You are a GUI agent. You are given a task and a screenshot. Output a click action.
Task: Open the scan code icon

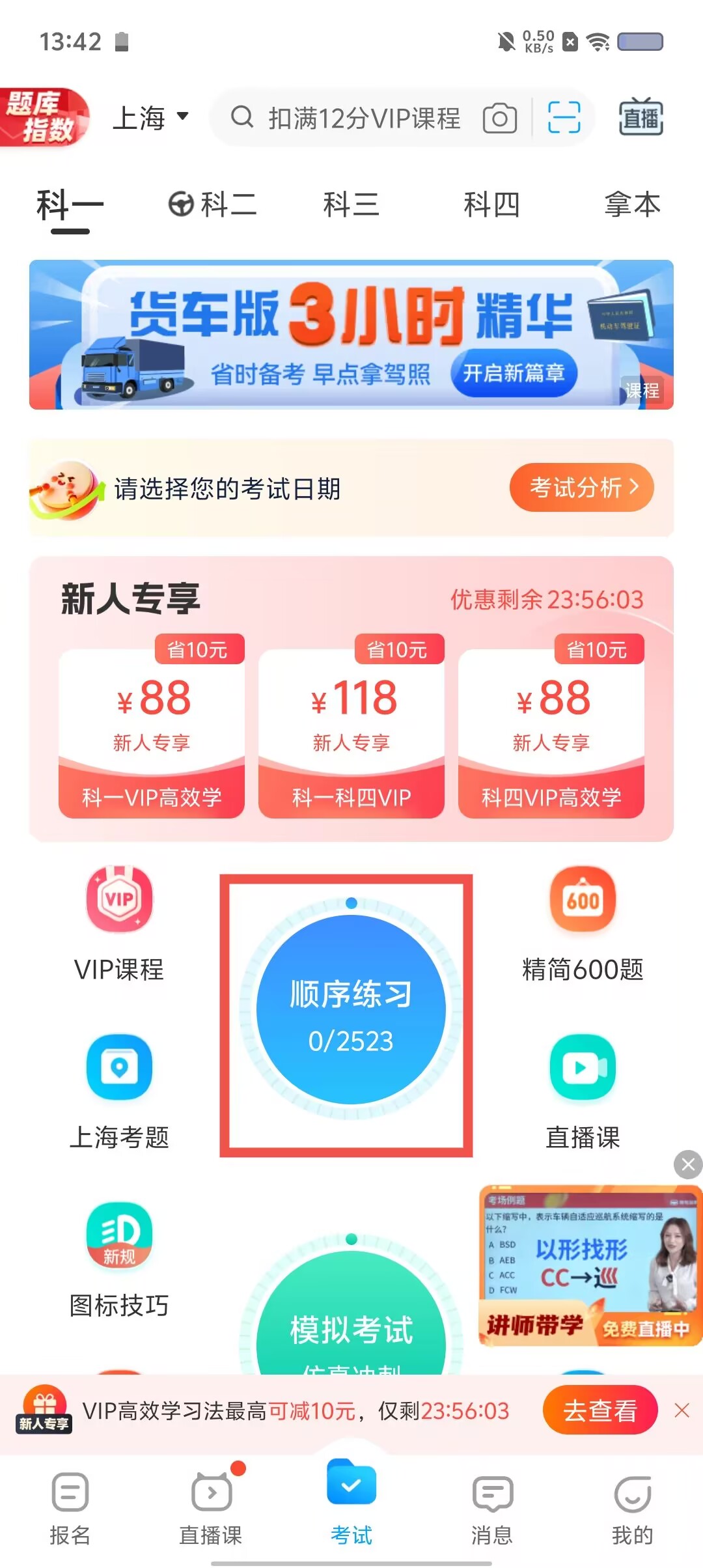pyautogui.click(x=564, y=118)
